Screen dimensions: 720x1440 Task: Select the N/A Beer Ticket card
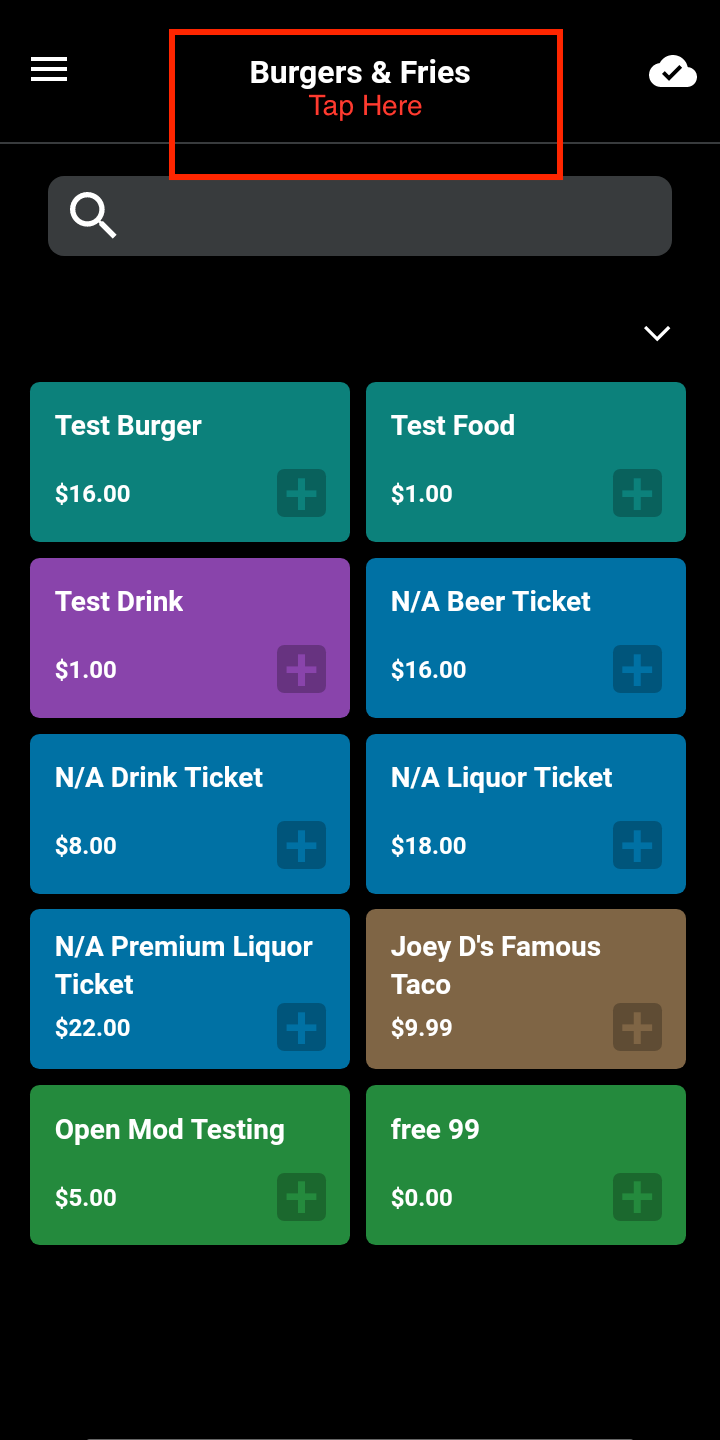(x=526, y=638)
